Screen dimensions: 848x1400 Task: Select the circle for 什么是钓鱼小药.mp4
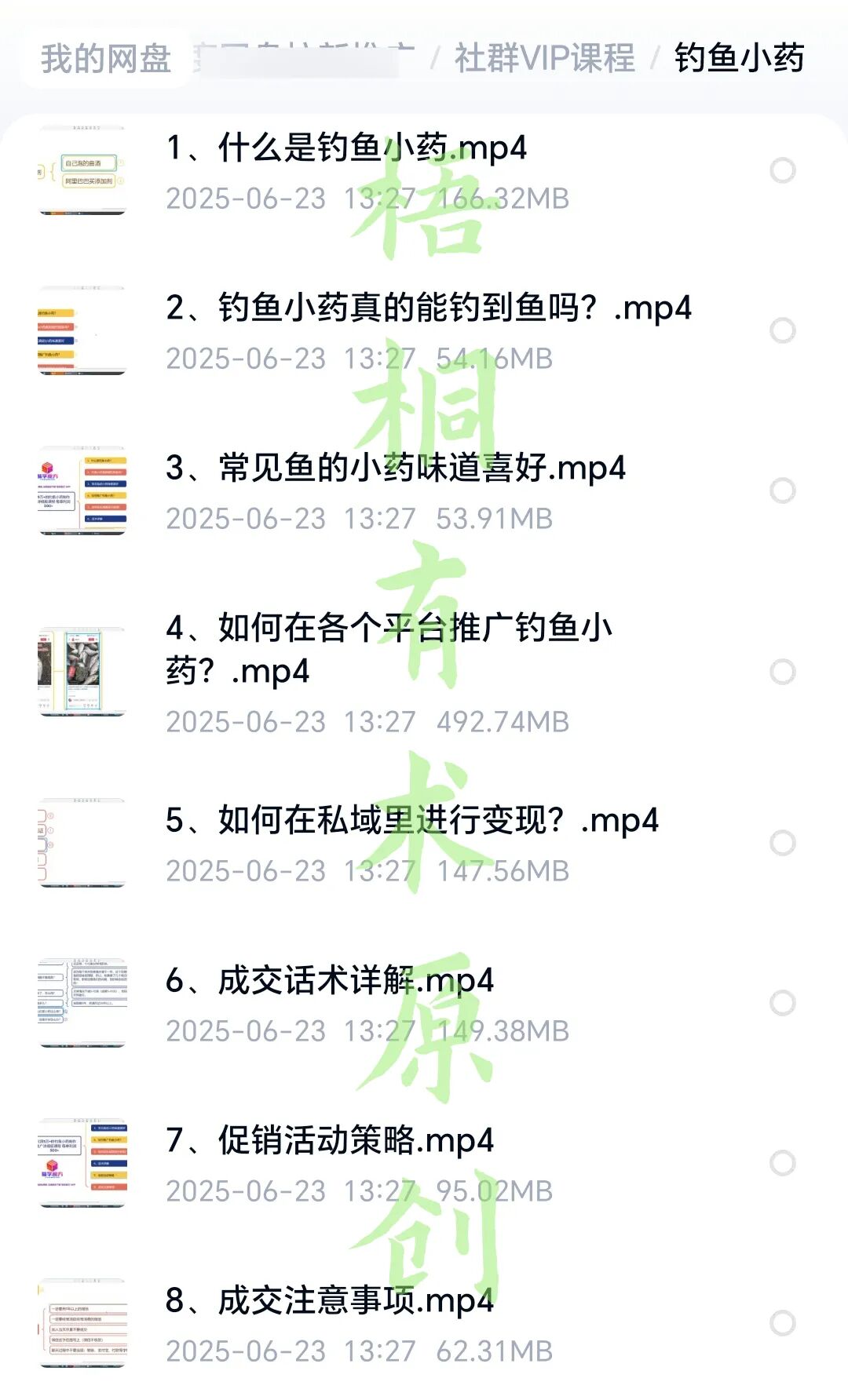(782, 170)
